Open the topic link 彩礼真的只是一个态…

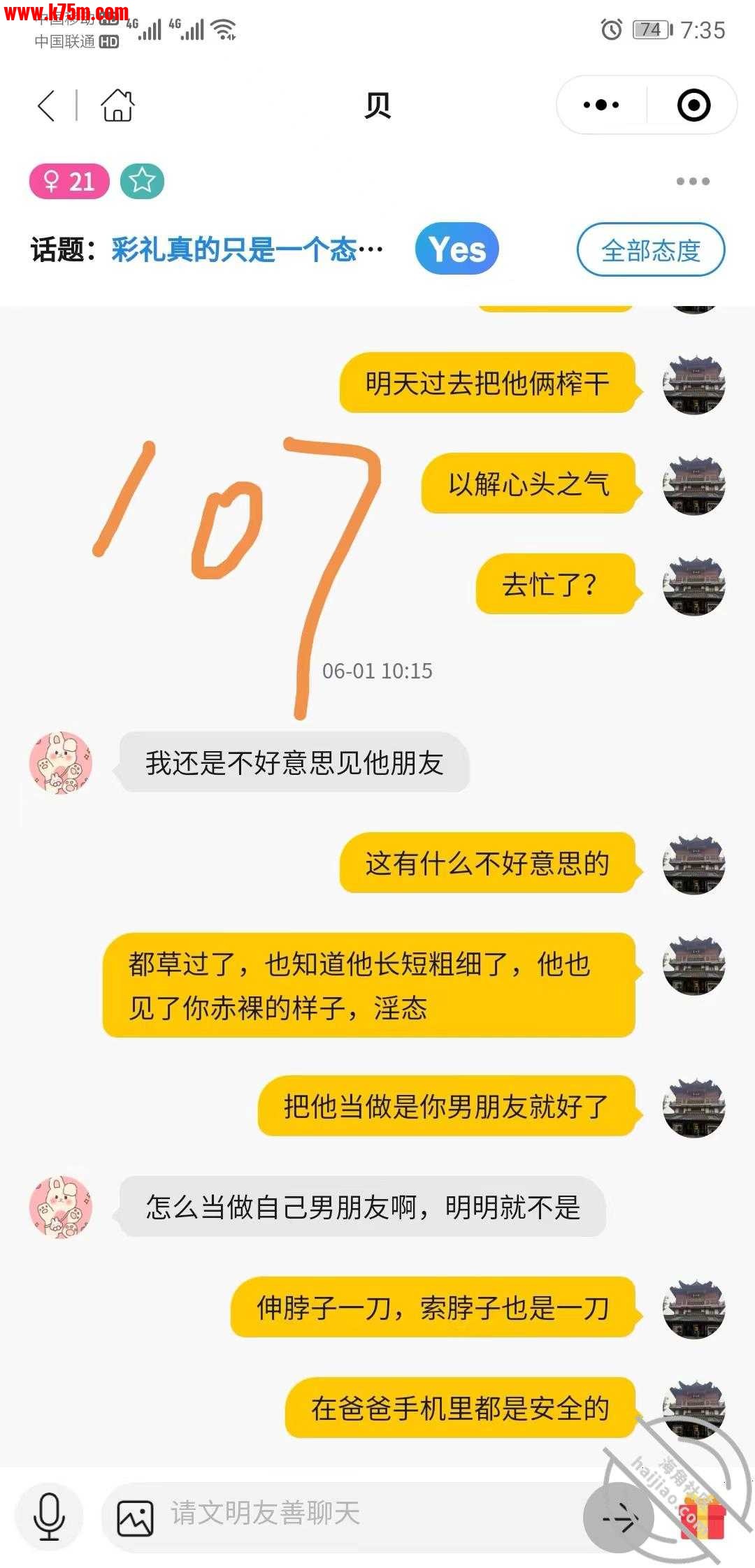pyautogui.click(x=246, y=249)
